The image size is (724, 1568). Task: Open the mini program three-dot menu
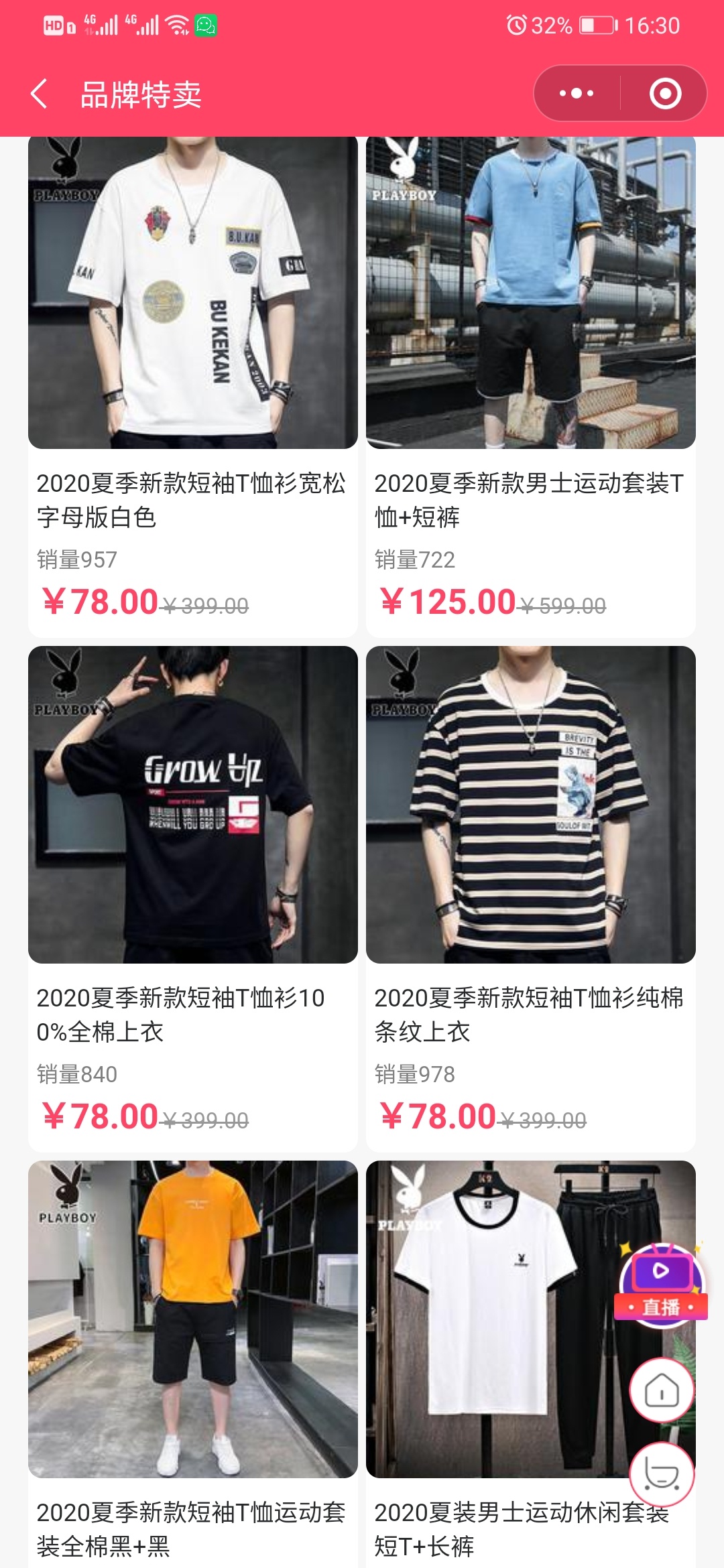pos(577,94)
